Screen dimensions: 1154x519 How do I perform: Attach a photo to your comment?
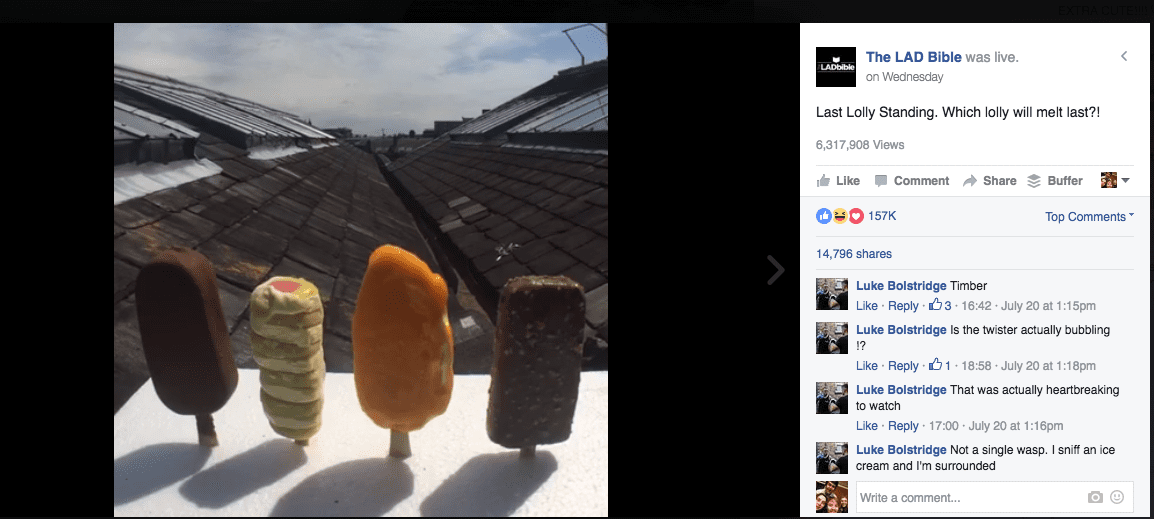click(1095, 498)
